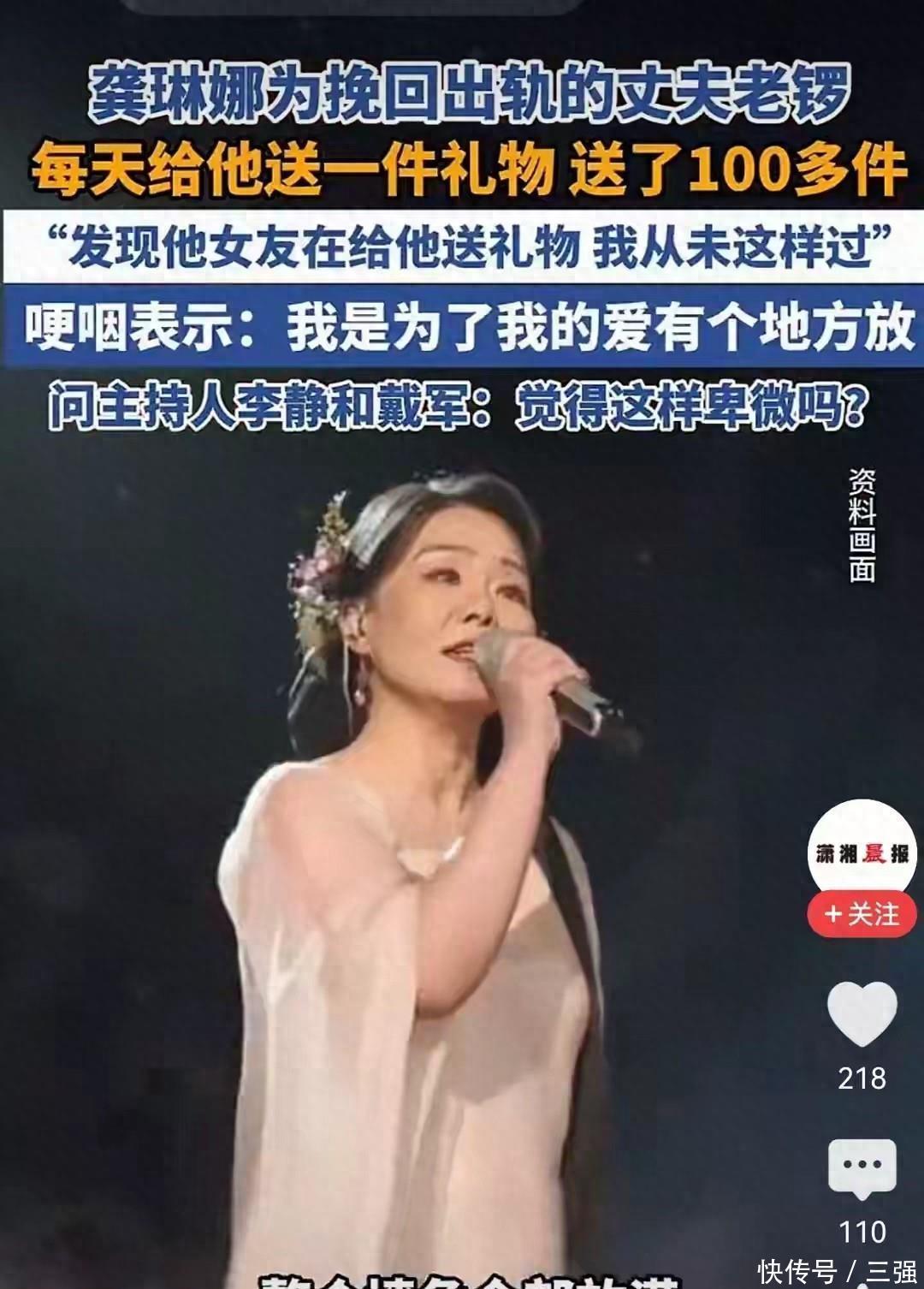This screenshot has width=924, height=1289.
Task: Follow 潇湘晨报 with the +关注 button
Action: pos(861,914)
